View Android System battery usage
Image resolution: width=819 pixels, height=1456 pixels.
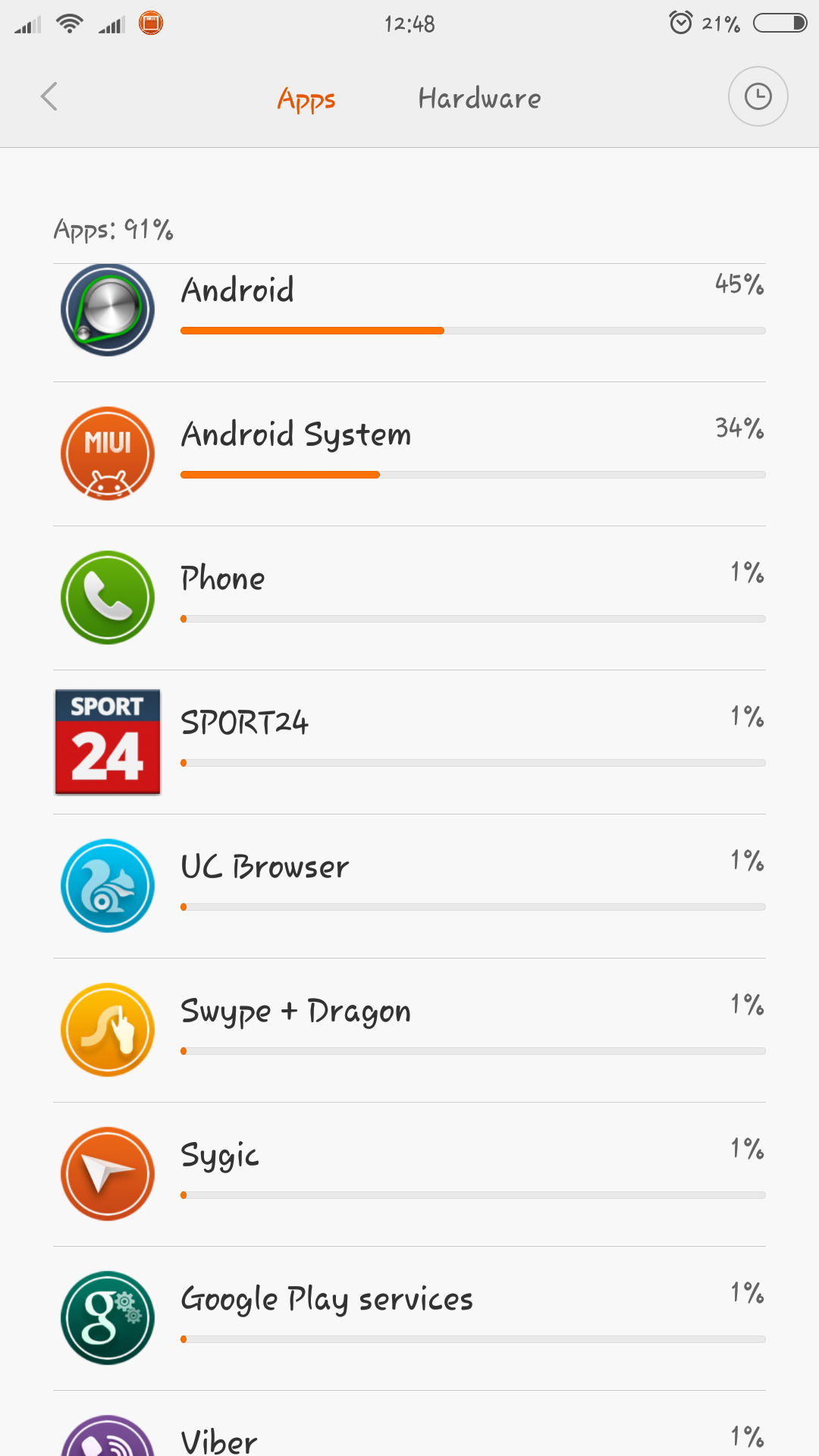click(409, 453)
